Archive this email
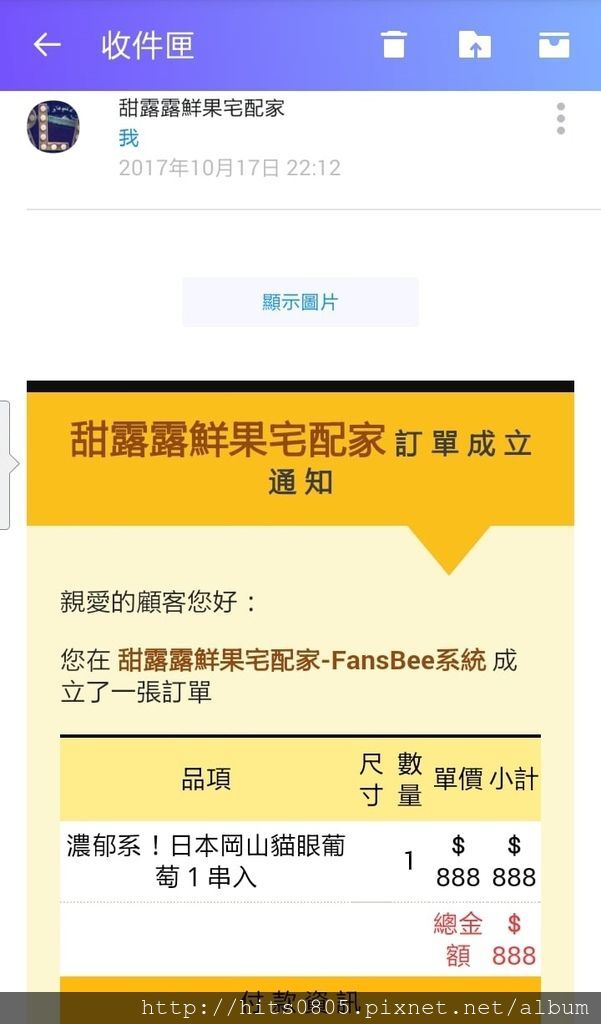 point(554,45)
